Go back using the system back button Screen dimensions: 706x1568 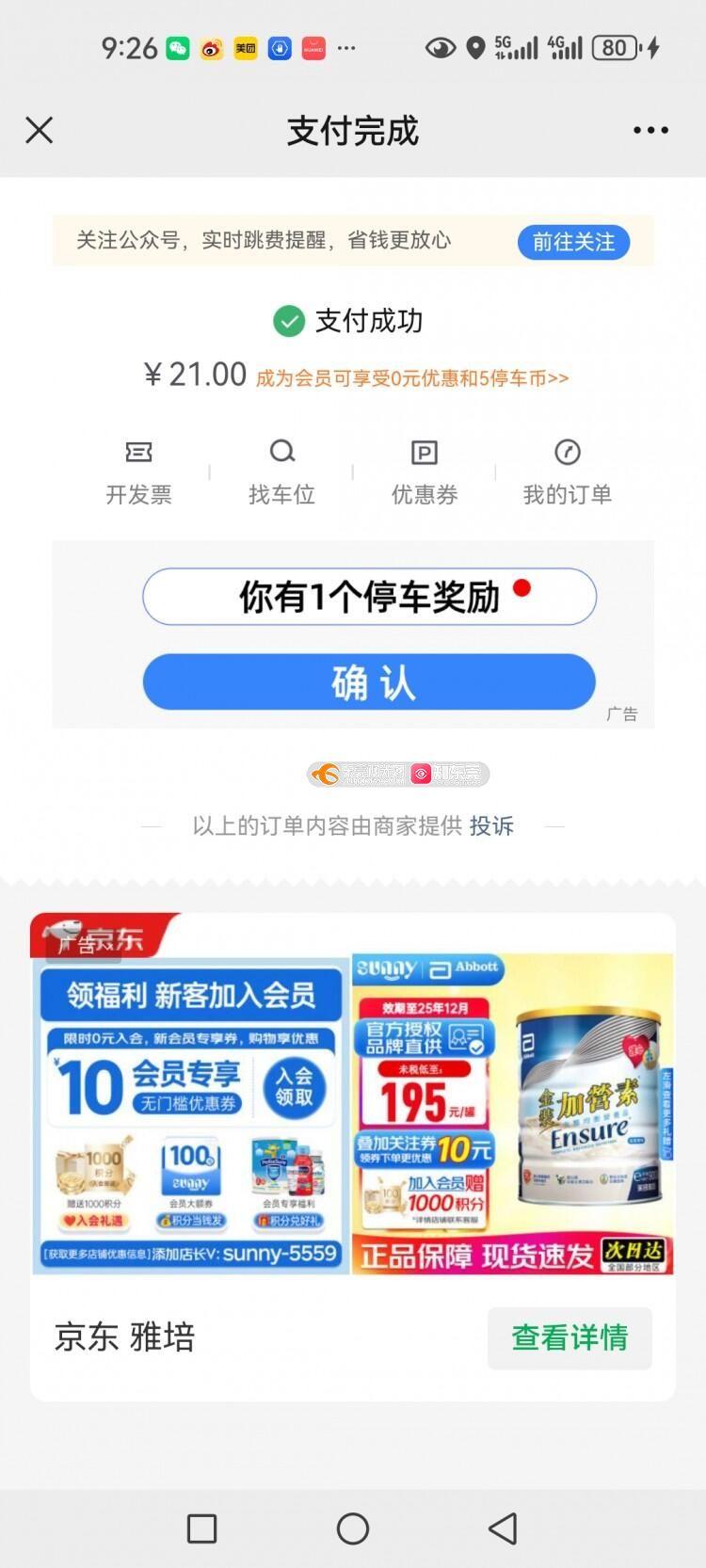click(504, 1528)
